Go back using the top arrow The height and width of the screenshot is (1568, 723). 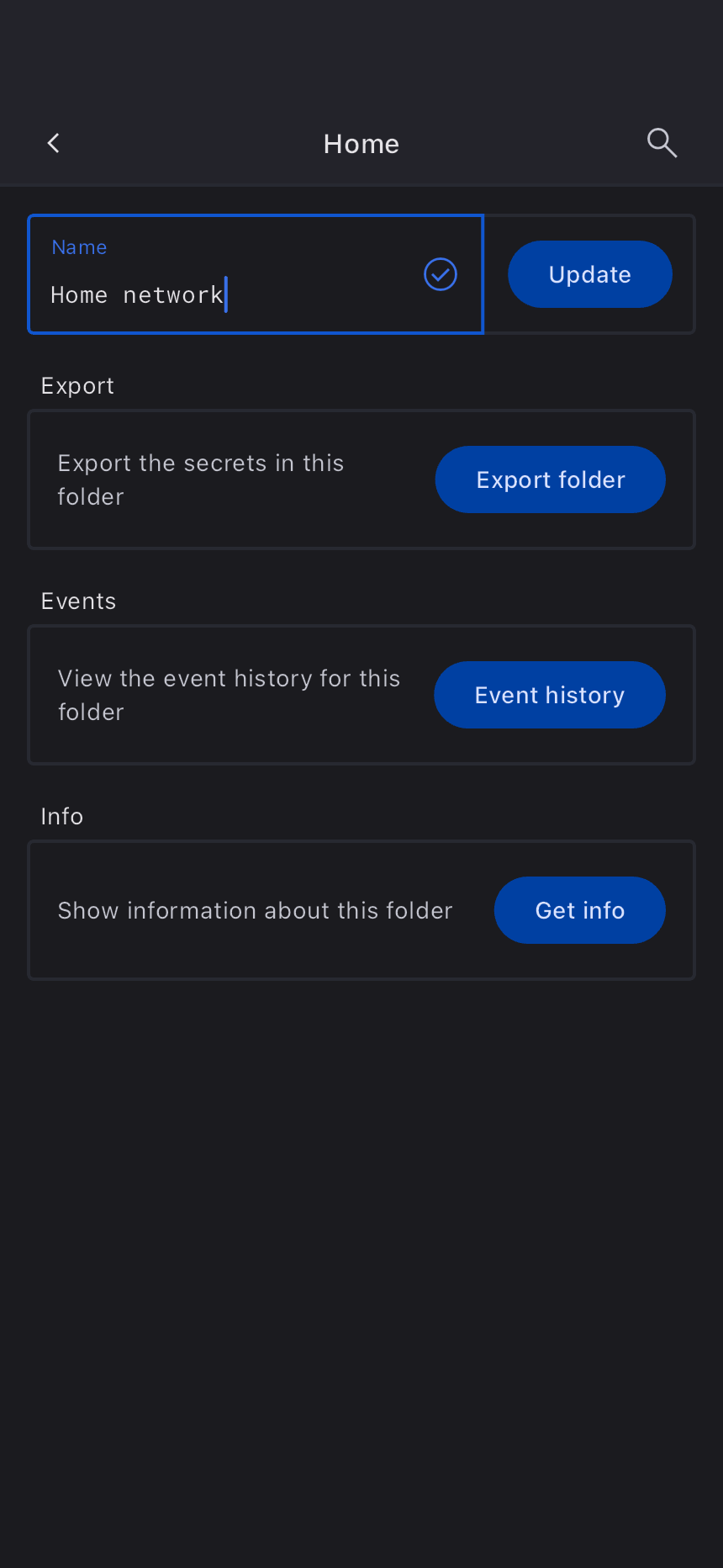(x=54, y=143)
